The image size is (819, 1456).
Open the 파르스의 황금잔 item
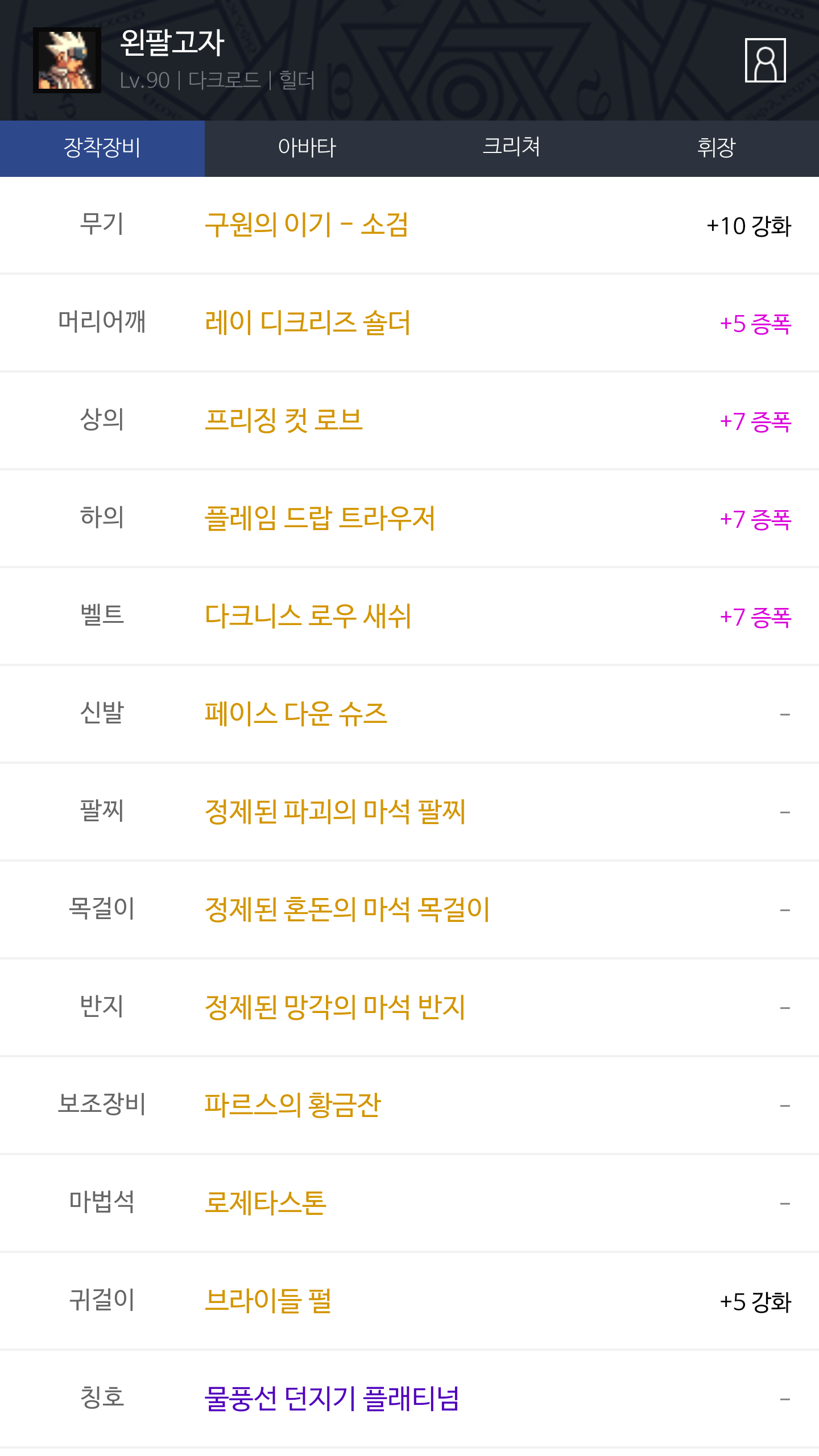tap(292, 1106)
